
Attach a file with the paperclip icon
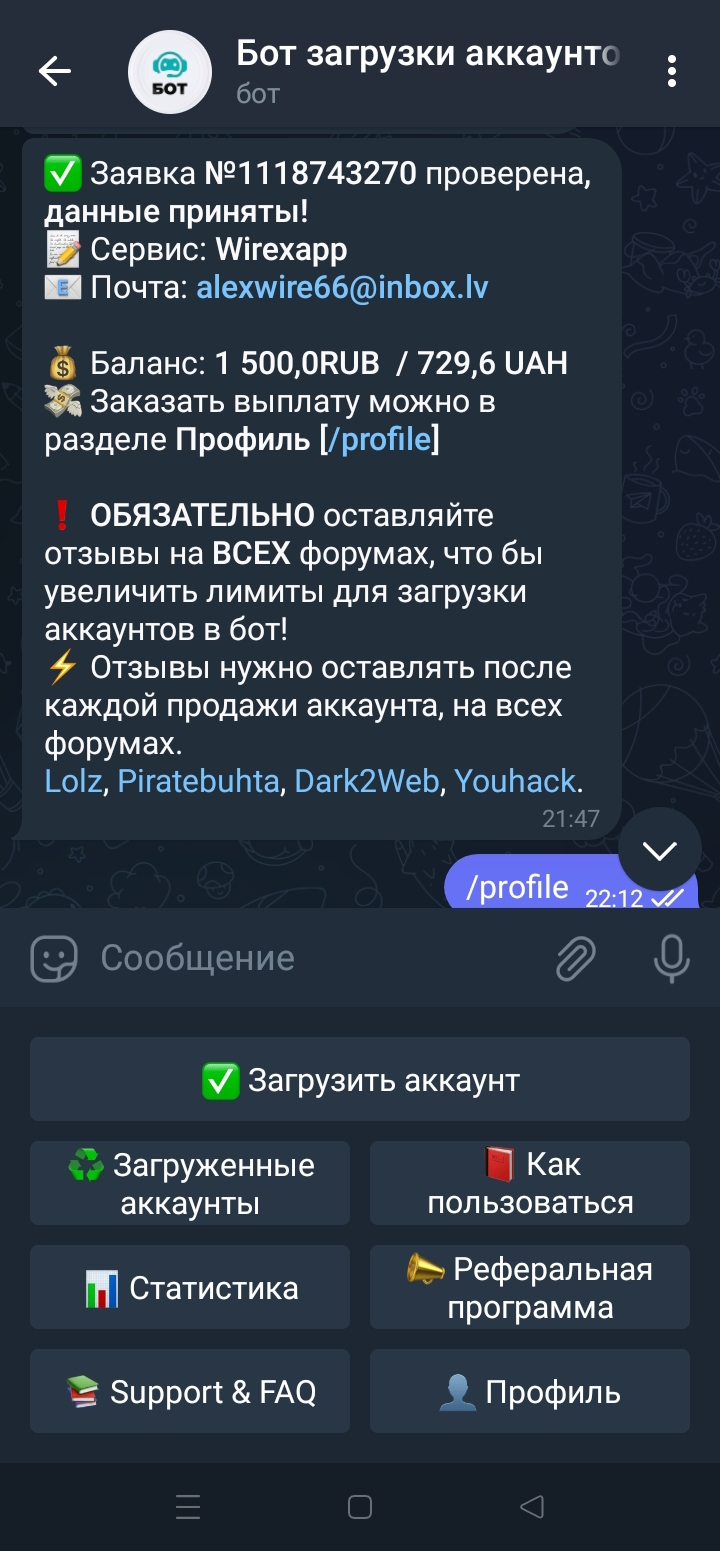[x=576, y=958]
